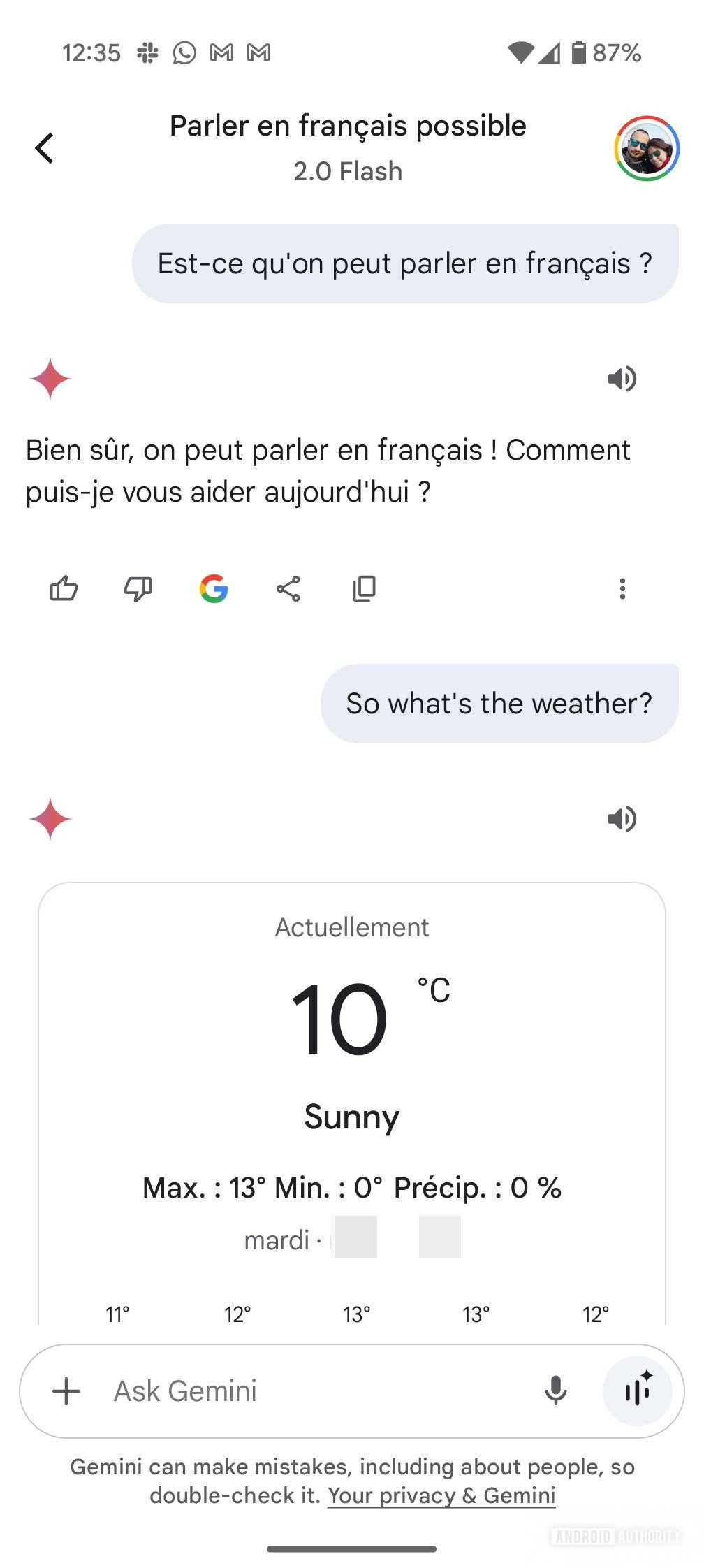This screenshot has height=1568, width=704.
Task: Share the French response
Action: tap(288, 589)
